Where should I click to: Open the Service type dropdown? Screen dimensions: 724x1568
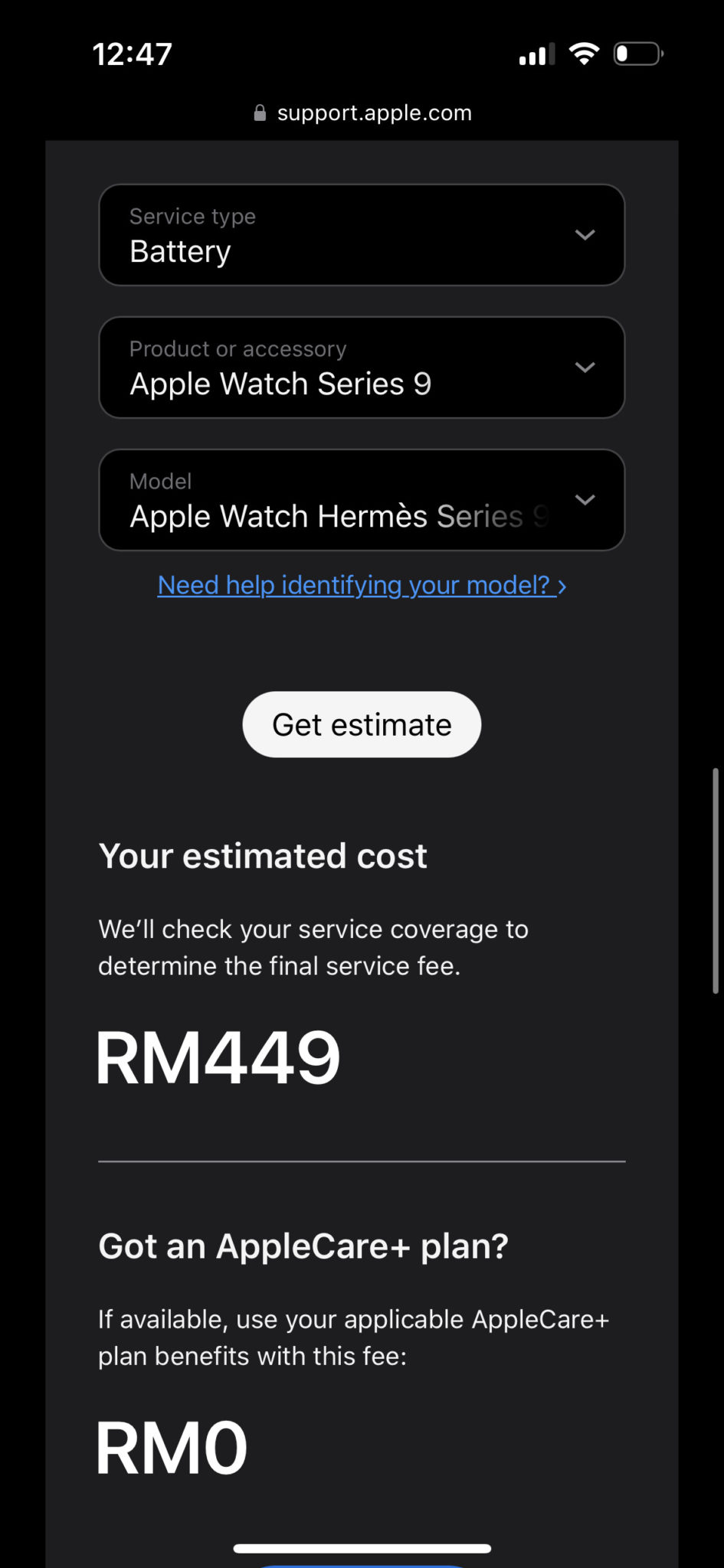pos(362,235)
